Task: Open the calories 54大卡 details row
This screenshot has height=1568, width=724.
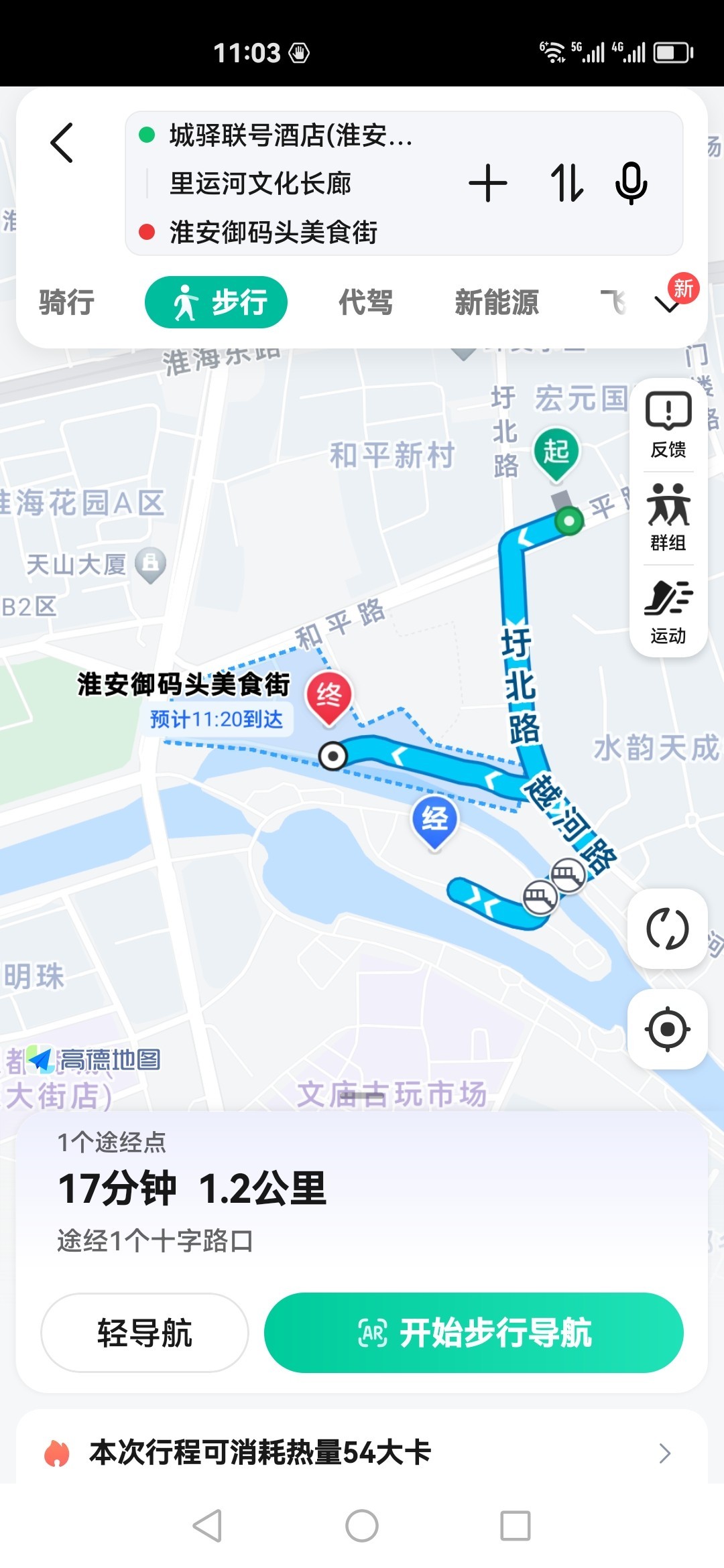Action: coord(362,1453)
